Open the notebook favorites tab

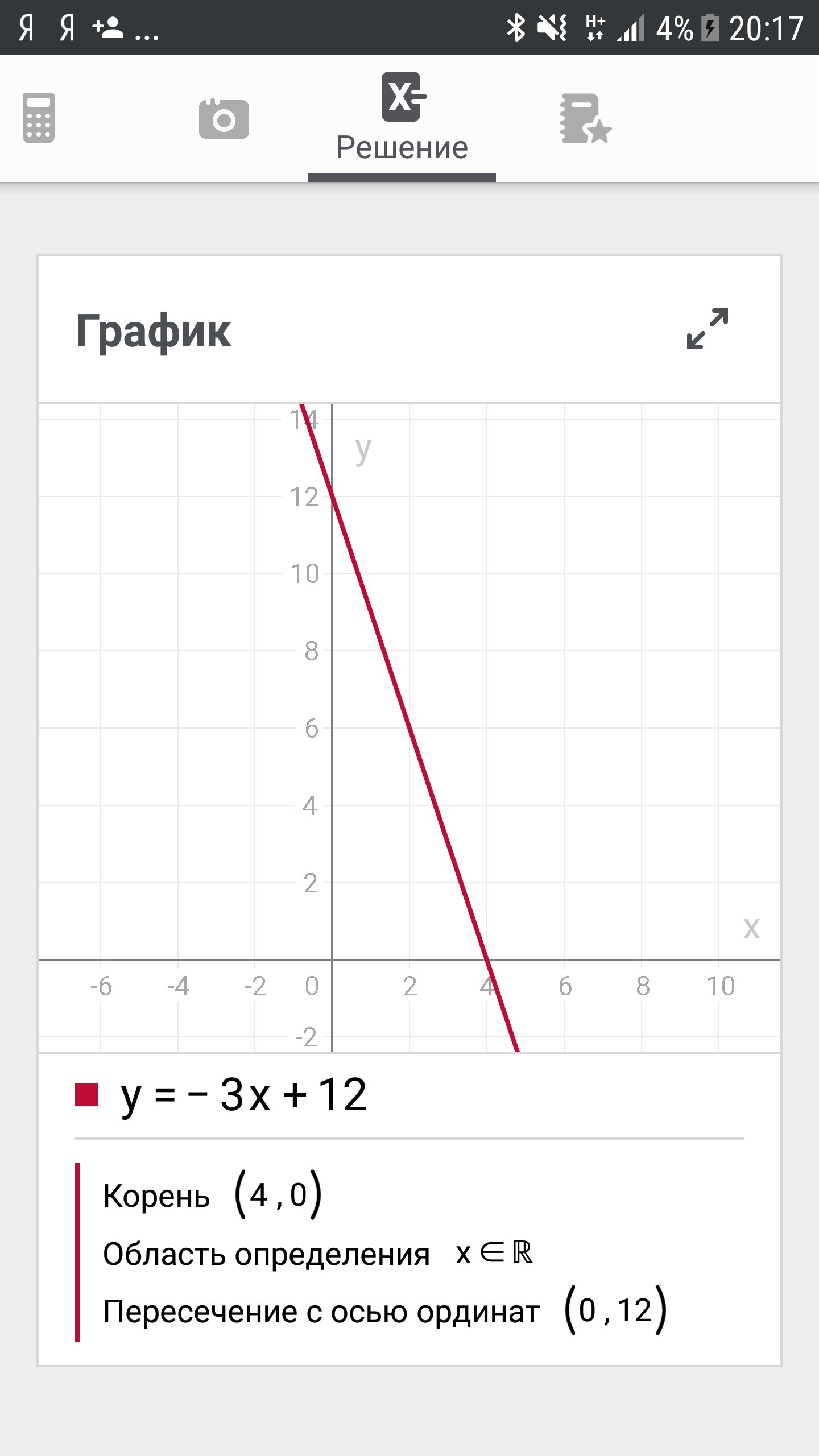[x=586, y=119]
